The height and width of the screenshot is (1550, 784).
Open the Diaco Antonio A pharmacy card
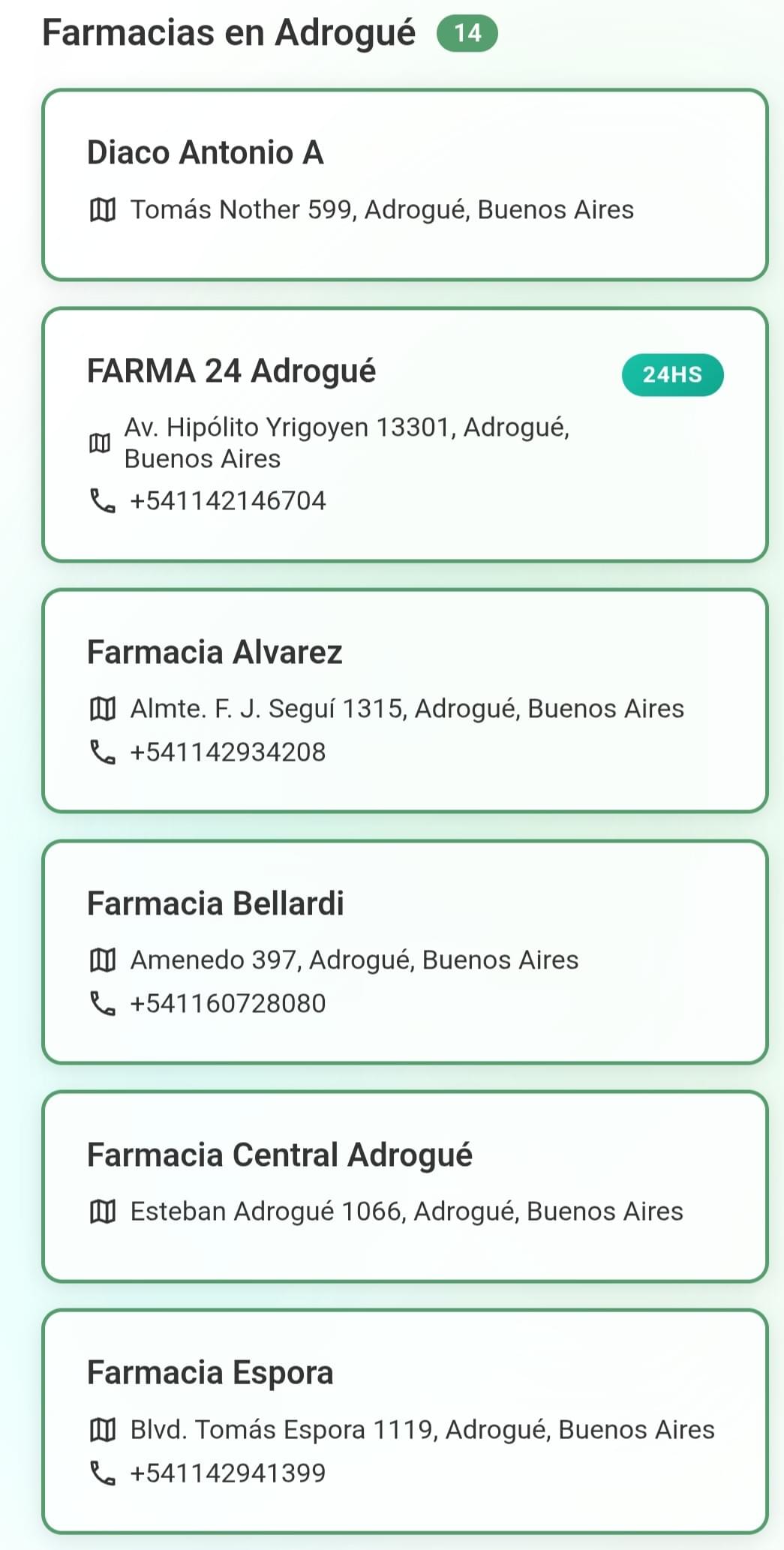(405, 185)
